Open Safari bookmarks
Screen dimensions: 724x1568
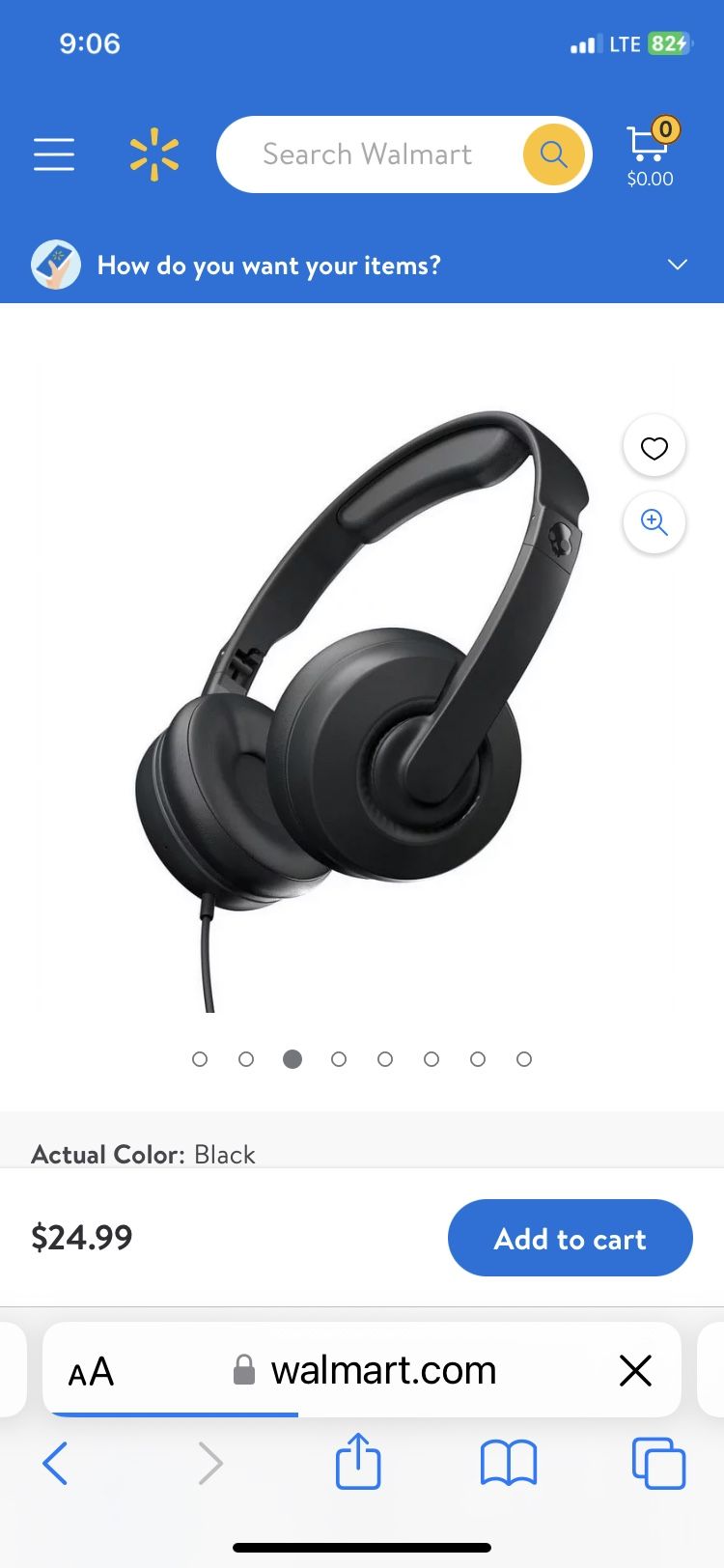pos(509,1464)
